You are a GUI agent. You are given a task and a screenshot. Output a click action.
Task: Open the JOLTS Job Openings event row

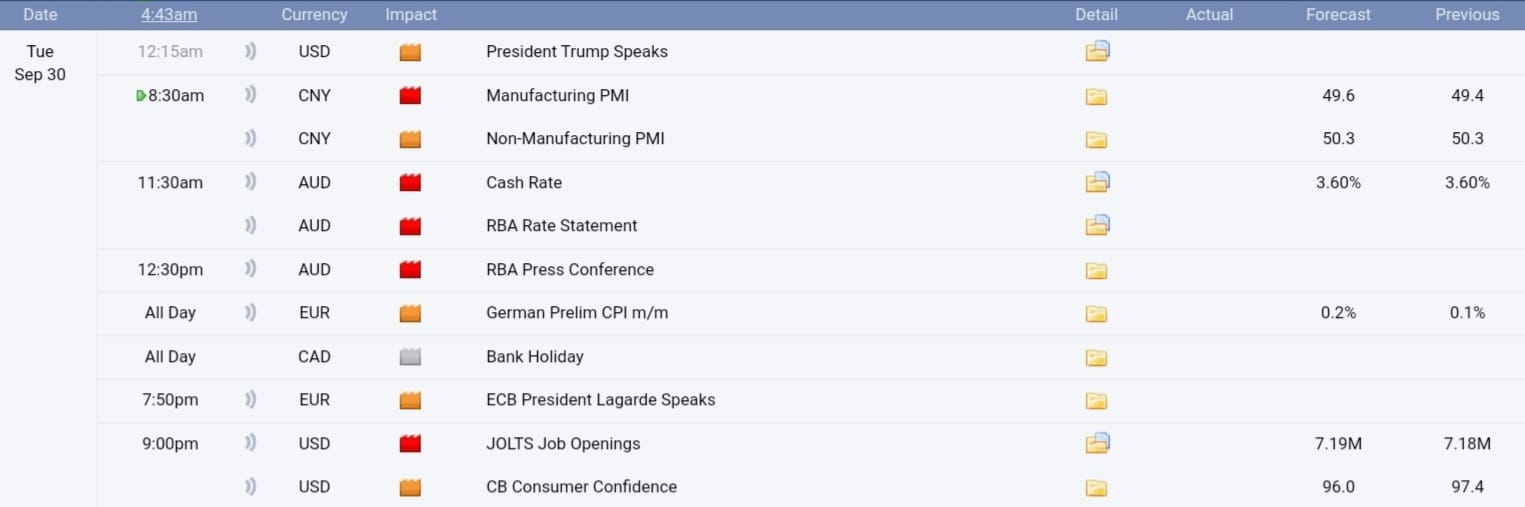click(x=563, y=444)
